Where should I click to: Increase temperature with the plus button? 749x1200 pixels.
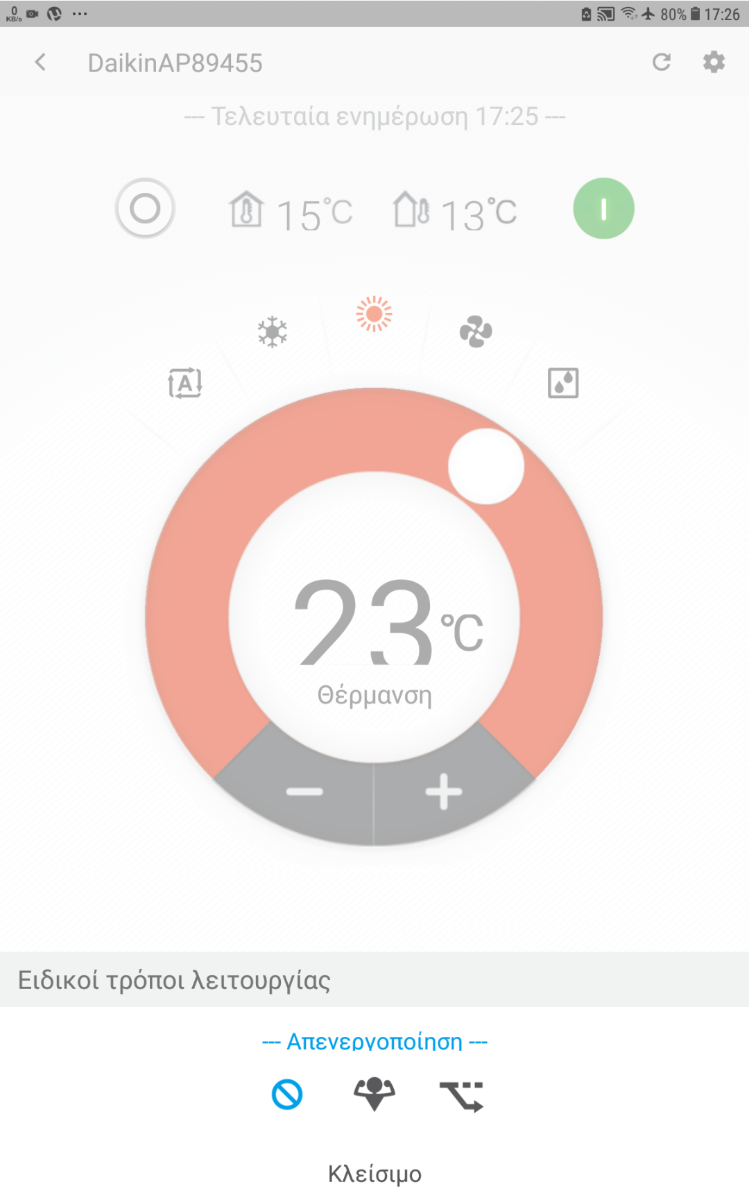(x=444, y=791)
